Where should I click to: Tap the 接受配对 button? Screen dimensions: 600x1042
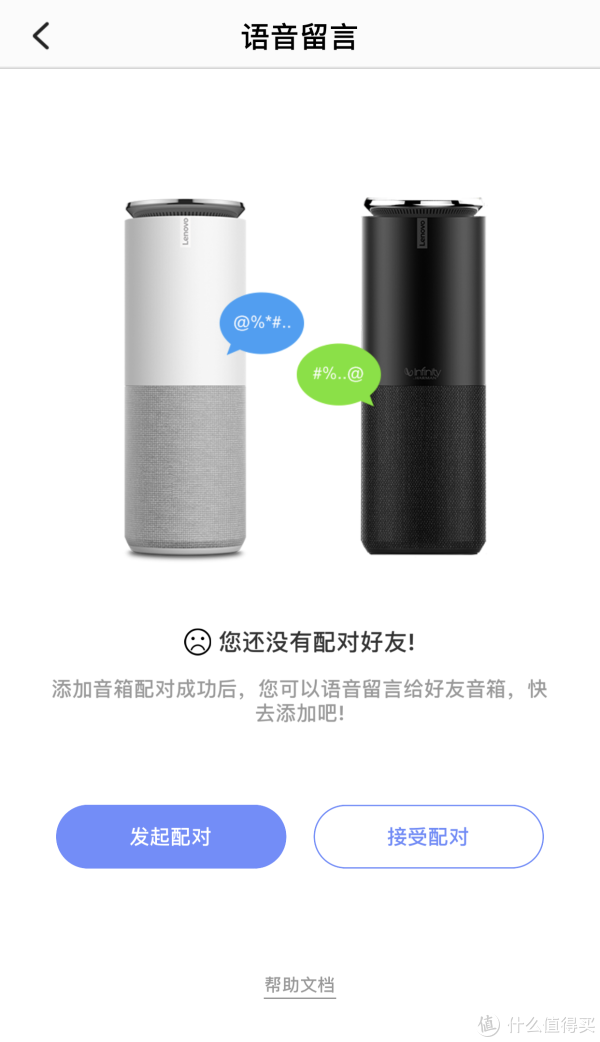[428, 837]
